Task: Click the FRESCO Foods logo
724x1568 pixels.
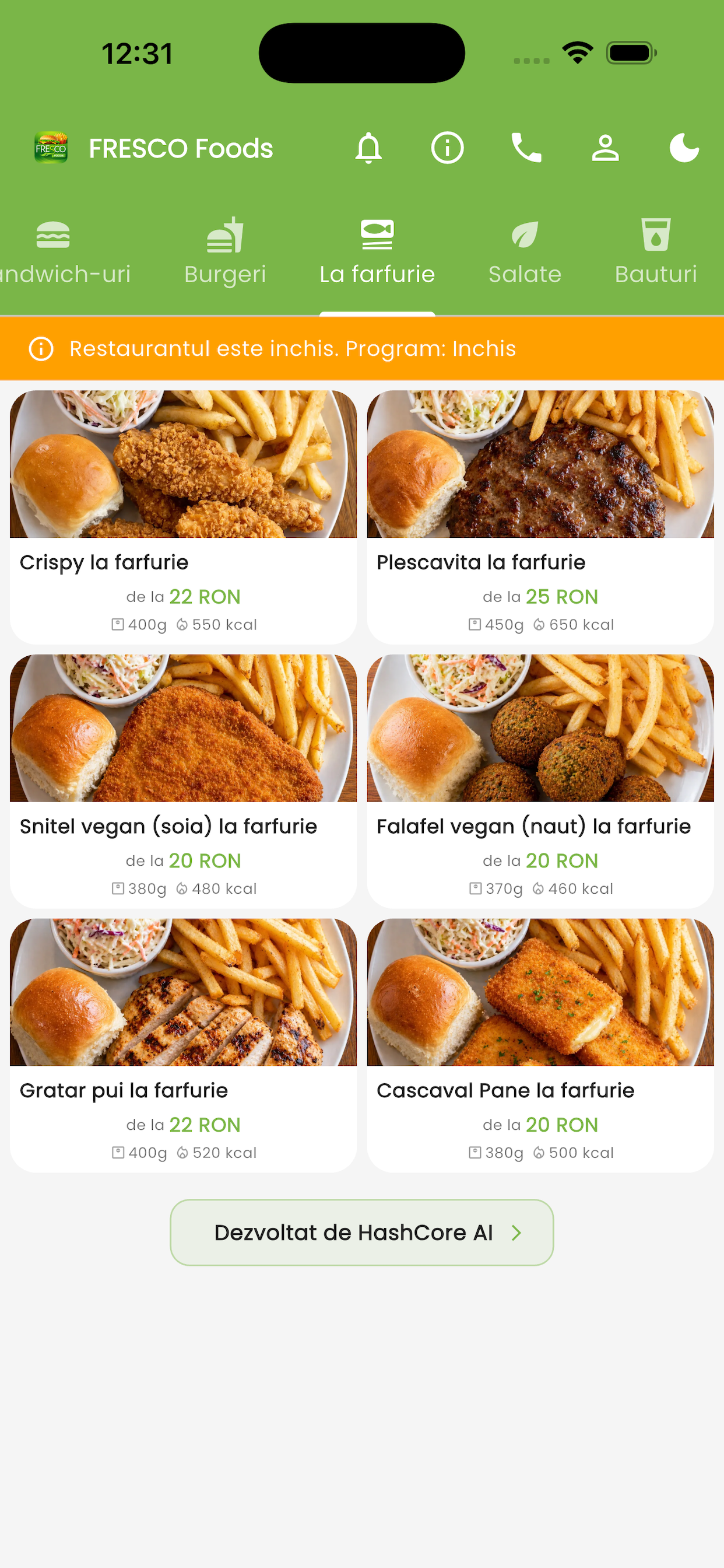Action: [x=52, y=148]
